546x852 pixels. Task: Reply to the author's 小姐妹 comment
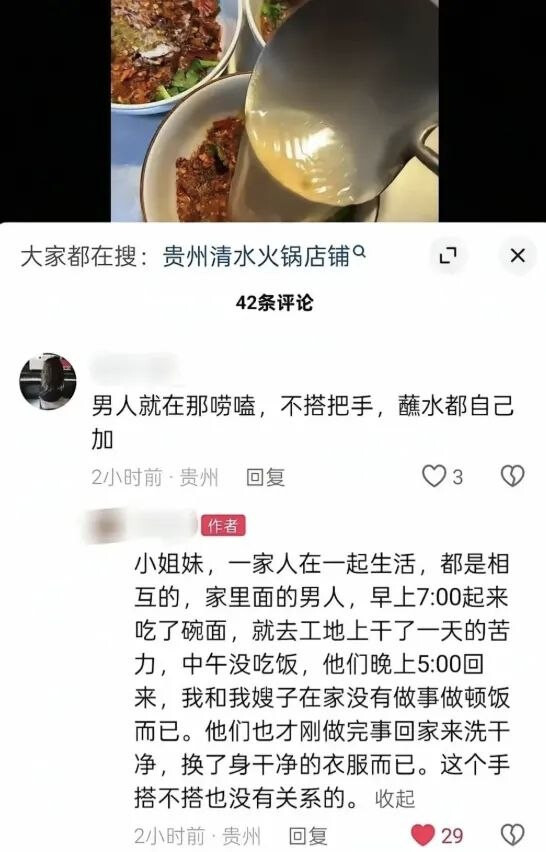[307, 835]
